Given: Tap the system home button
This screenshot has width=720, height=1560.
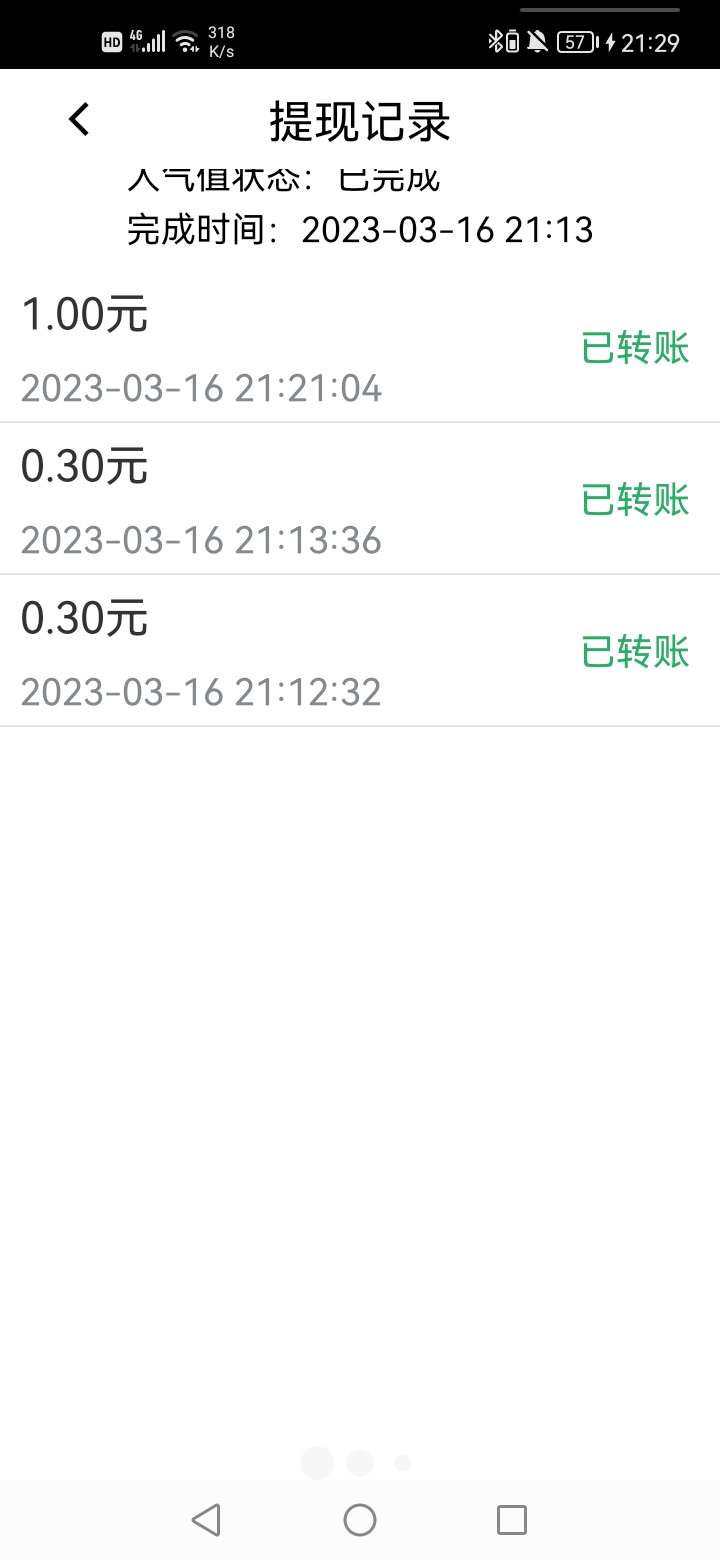Looking at the screenshot, I should tap(360, 1520).
